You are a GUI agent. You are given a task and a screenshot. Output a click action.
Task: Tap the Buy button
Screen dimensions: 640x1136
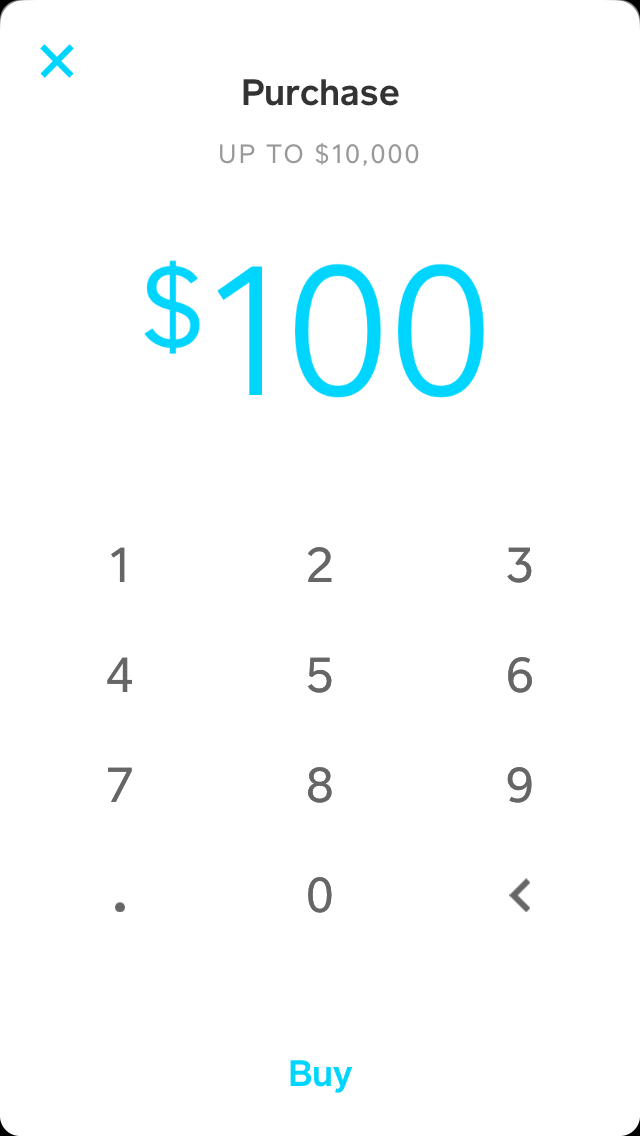tap(320, 1074)
